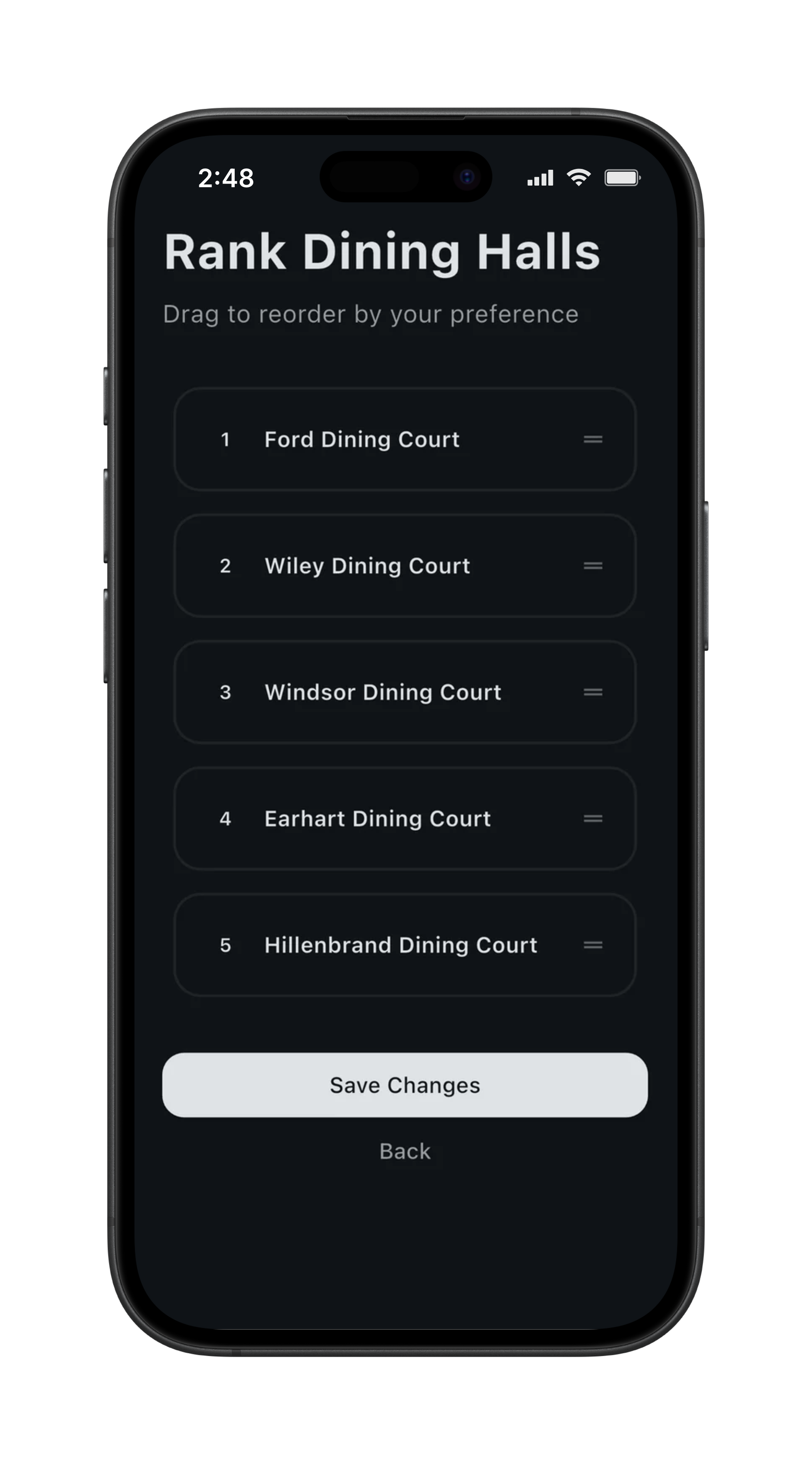Click the drag-to-reorder instruction text

[x=371, y=314]
